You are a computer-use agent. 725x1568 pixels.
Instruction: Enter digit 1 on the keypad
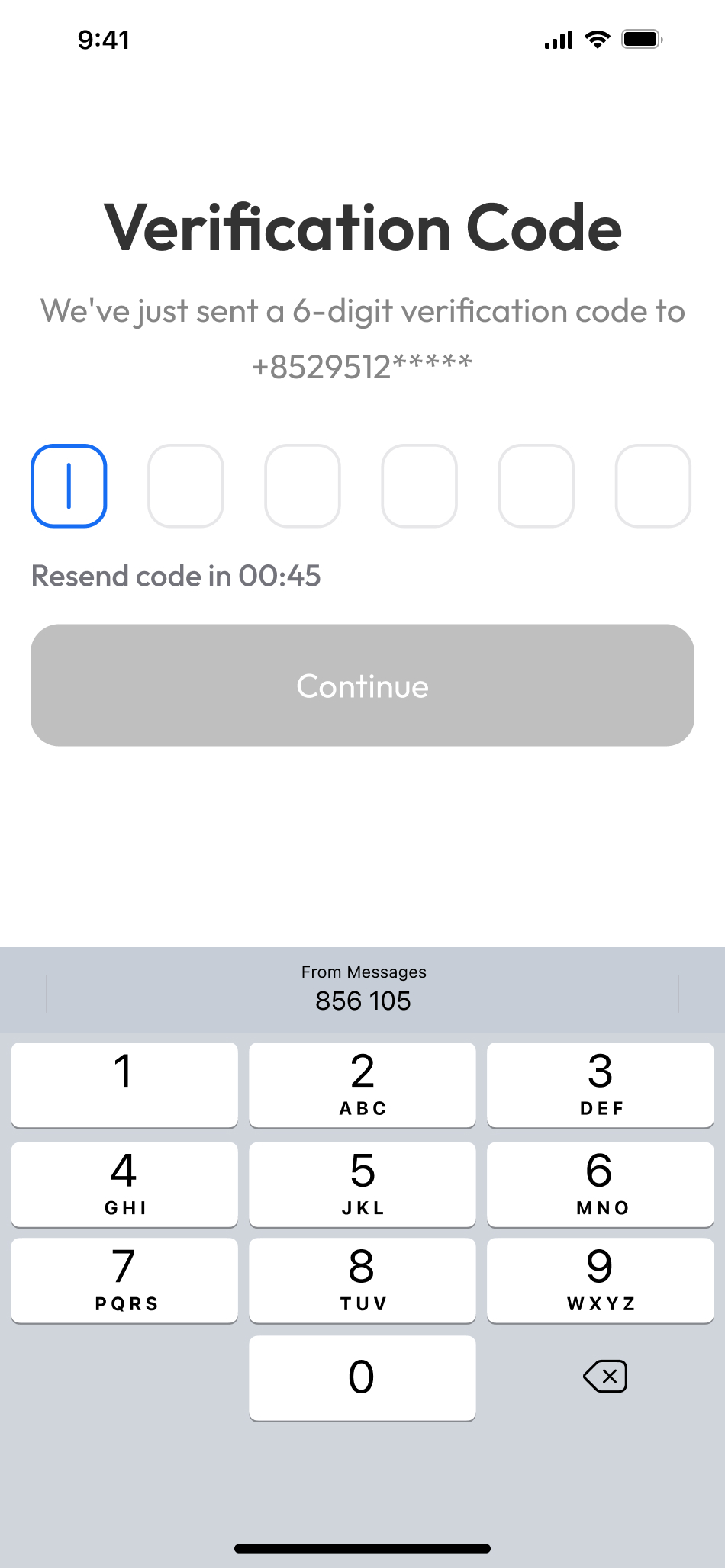coord(124,1084)
